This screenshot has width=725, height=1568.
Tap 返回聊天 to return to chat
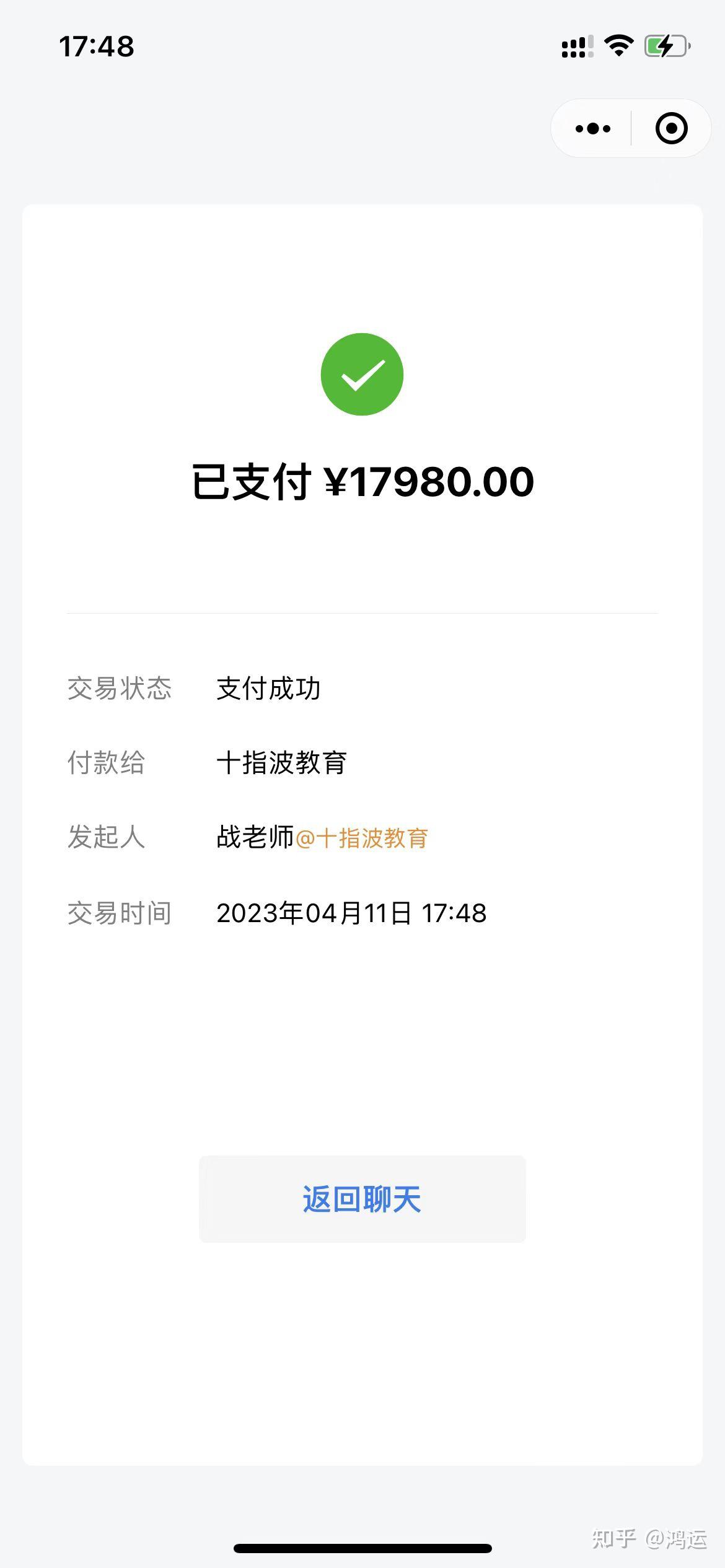[x=362, y=1199]
